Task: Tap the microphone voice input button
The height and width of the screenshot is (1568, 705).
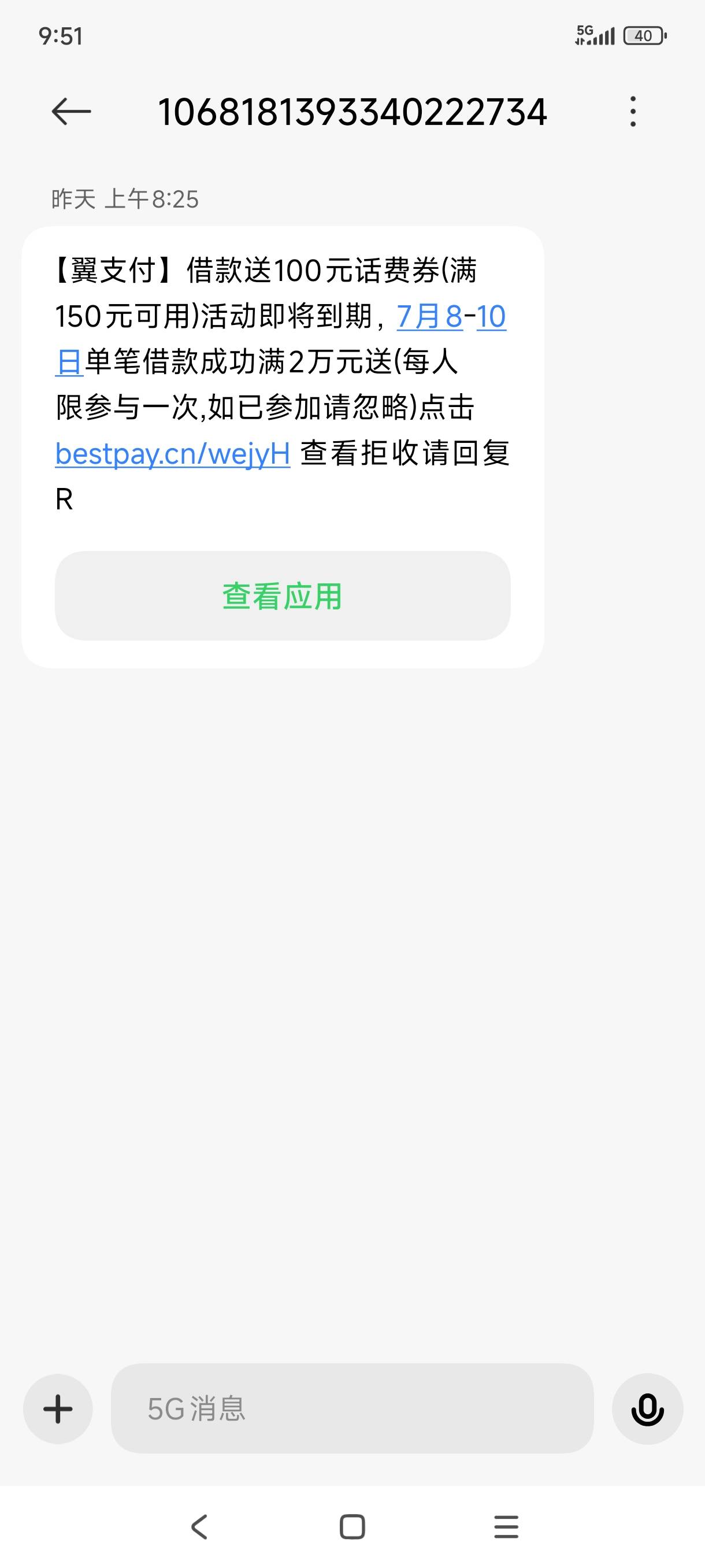Action: (647, 1408)
